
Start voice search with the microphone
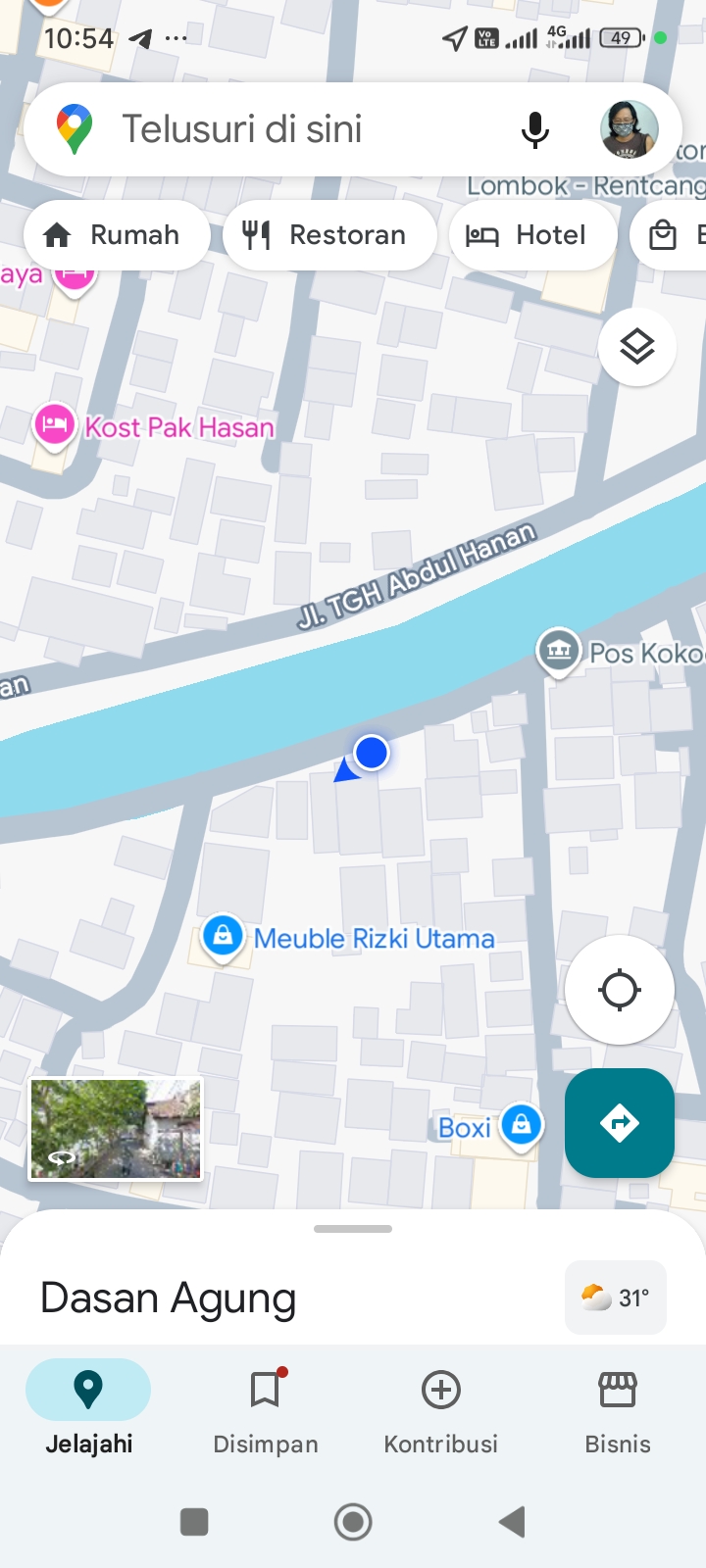point(535,129)
